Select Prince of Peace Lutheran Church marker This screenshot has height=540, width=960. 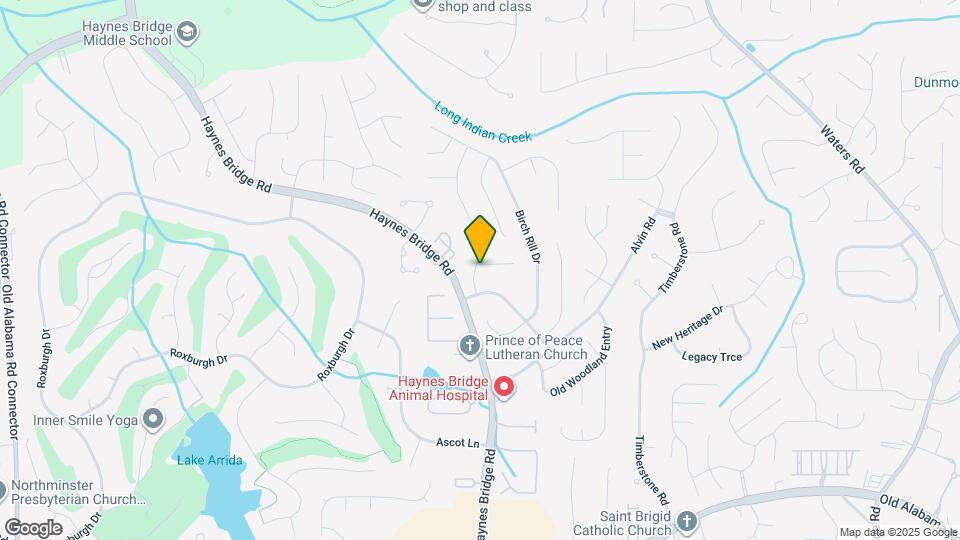470,345
